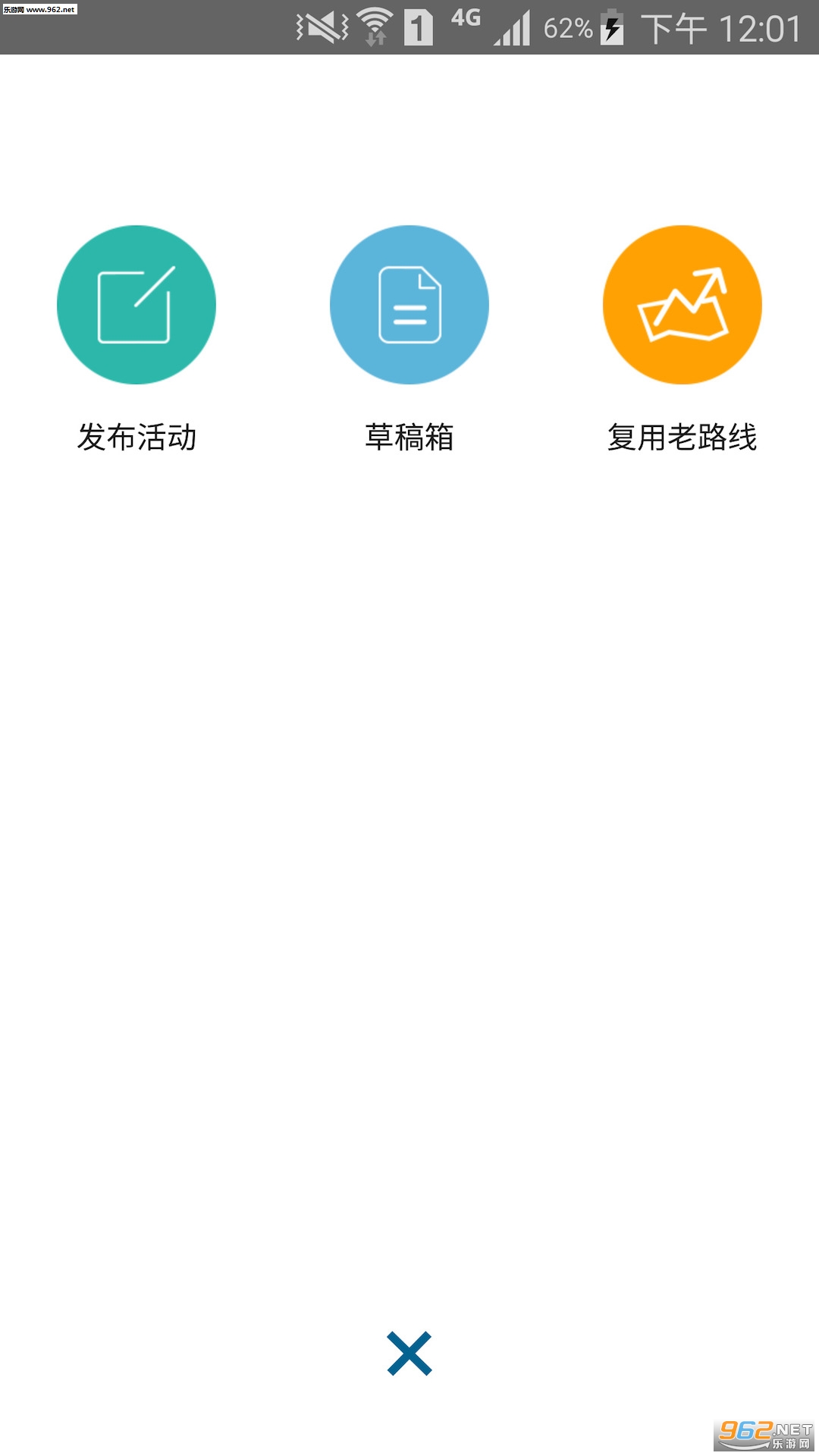The width and height of the screenshot is (819, 1456).
Task: Close this menu with the X
Action: [409, 1354]
